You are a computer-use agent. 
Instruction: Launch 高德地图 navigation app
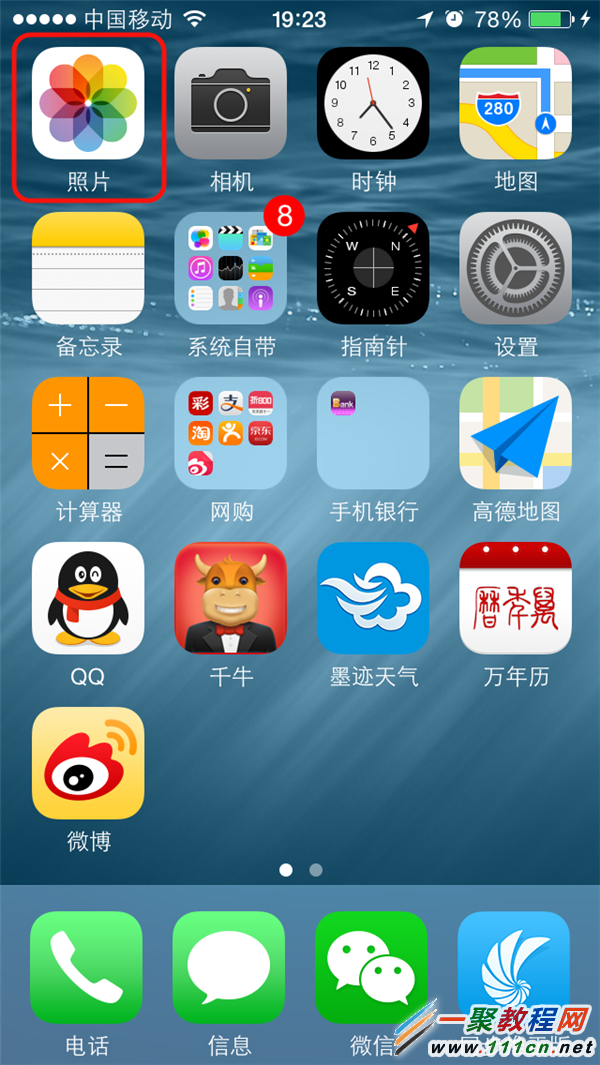click(x=515, y=433)
